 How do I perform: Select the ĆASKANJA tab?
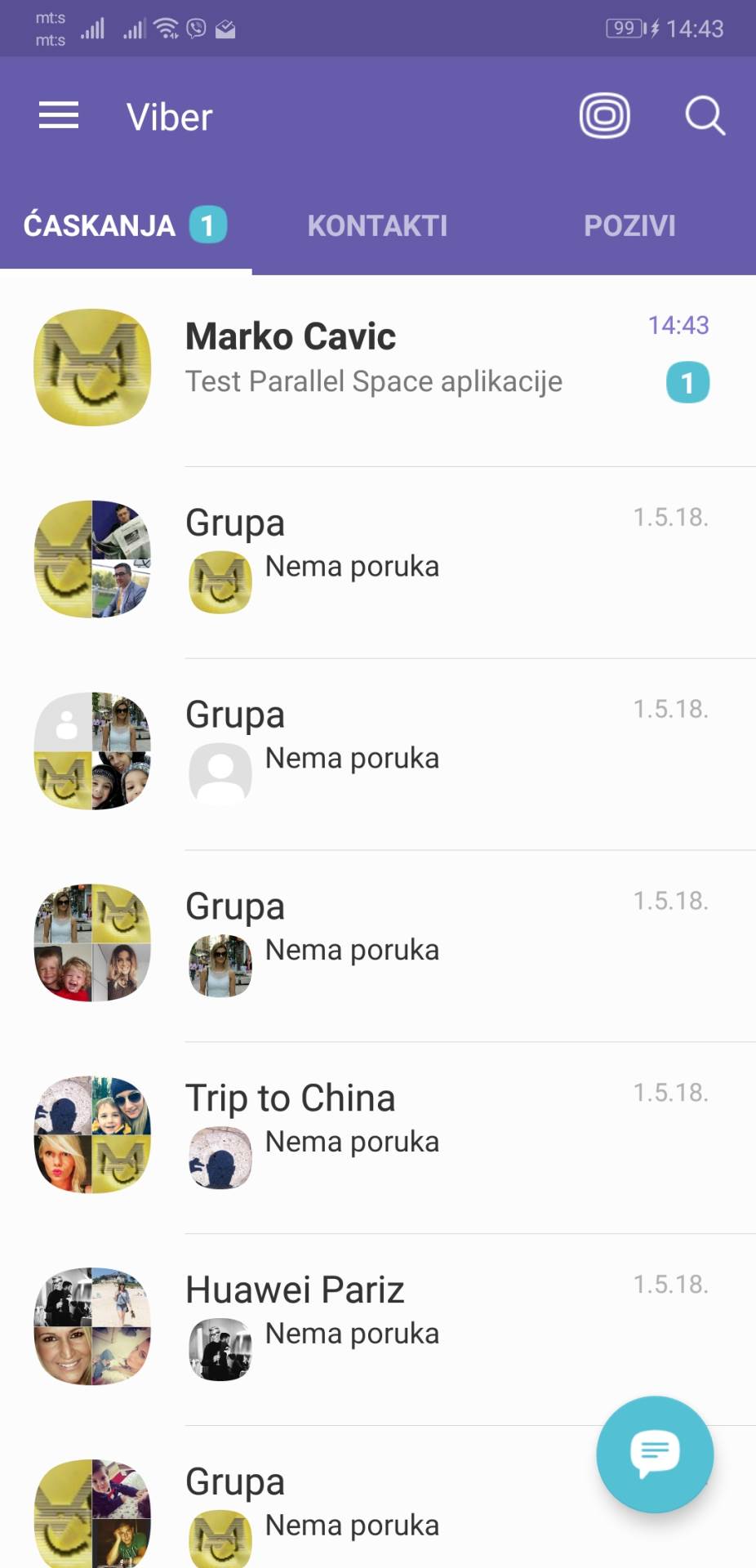pos(124,225)
